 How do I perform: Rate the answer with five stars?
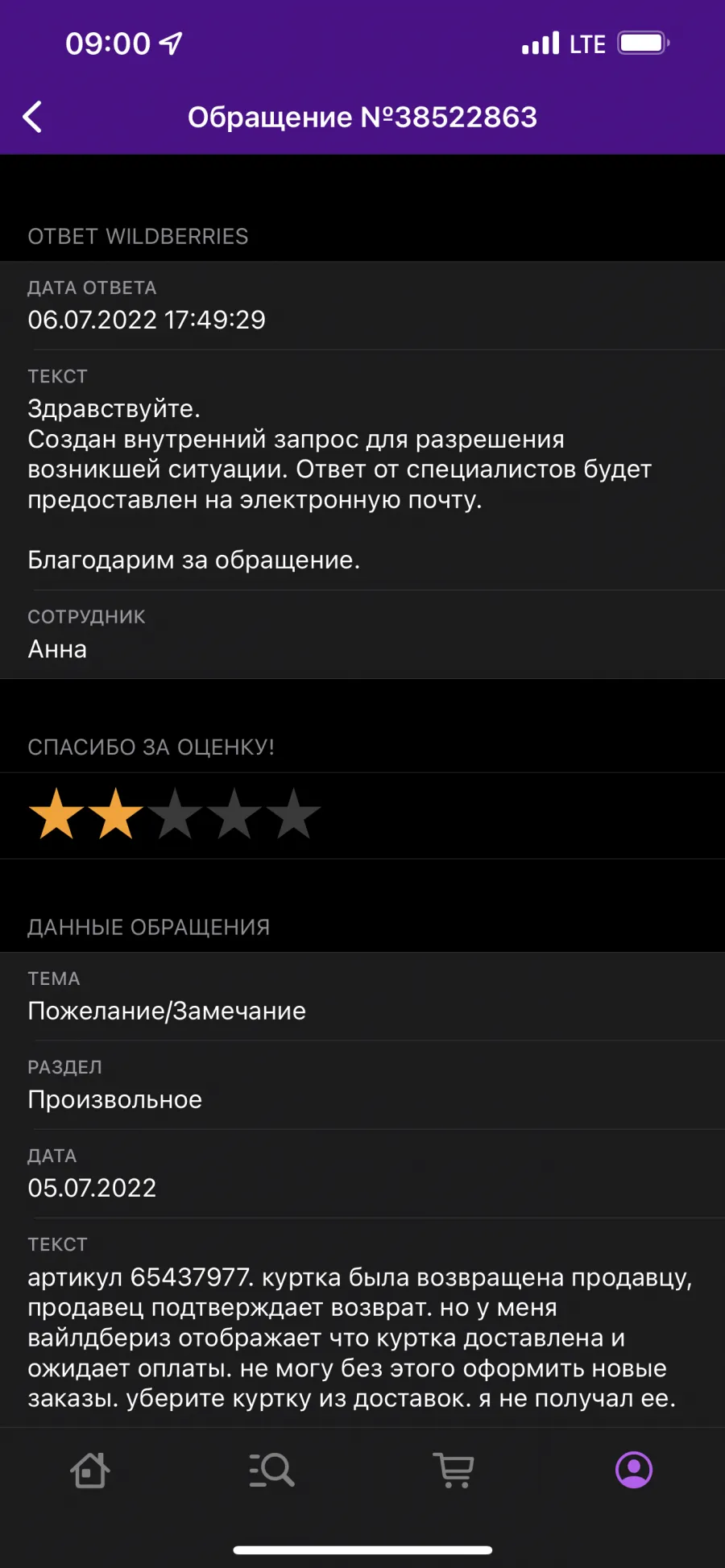click(293, 814)
